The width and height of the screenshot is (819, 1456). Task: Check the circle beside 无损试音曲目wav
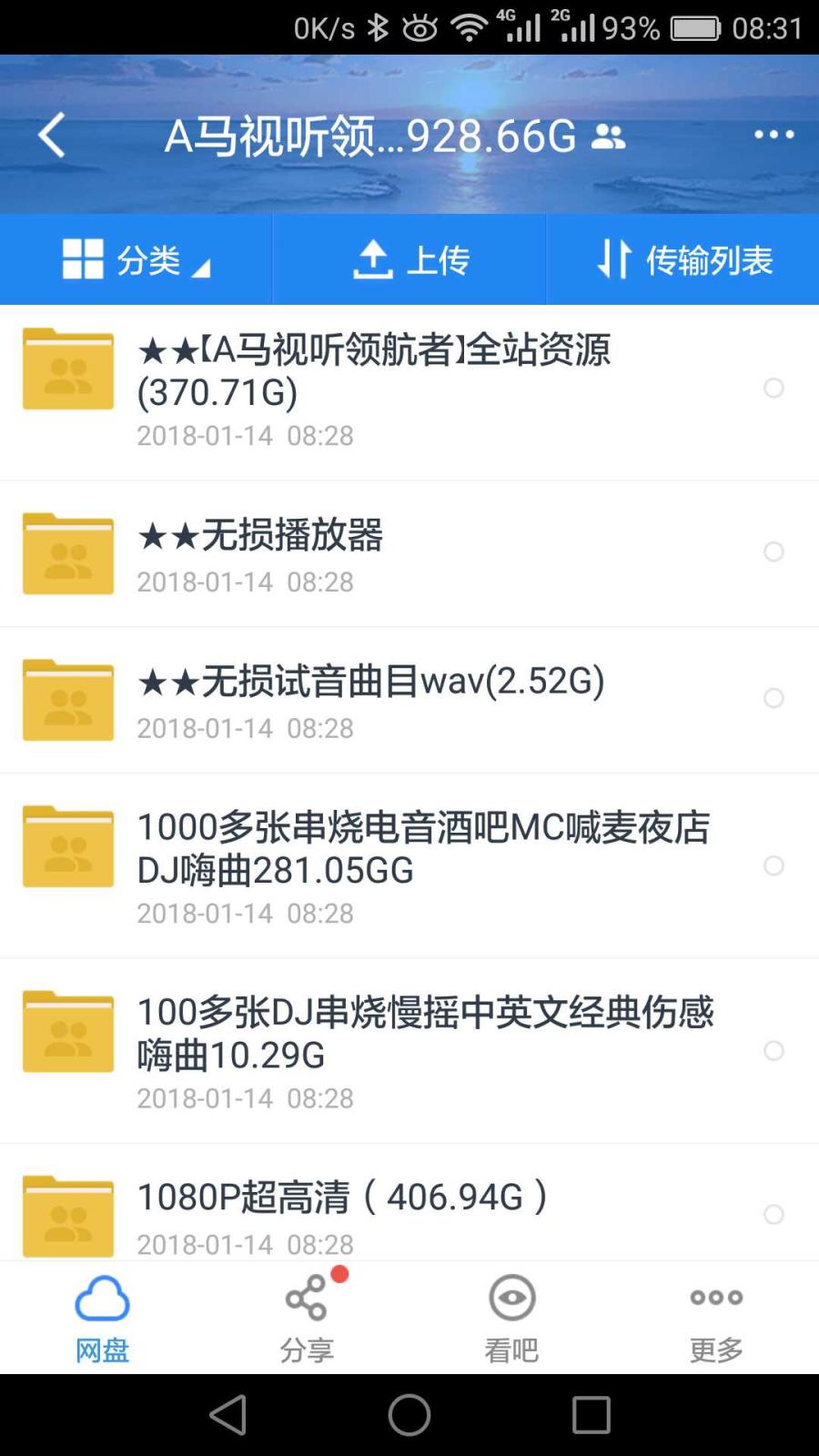coord(773,698)
